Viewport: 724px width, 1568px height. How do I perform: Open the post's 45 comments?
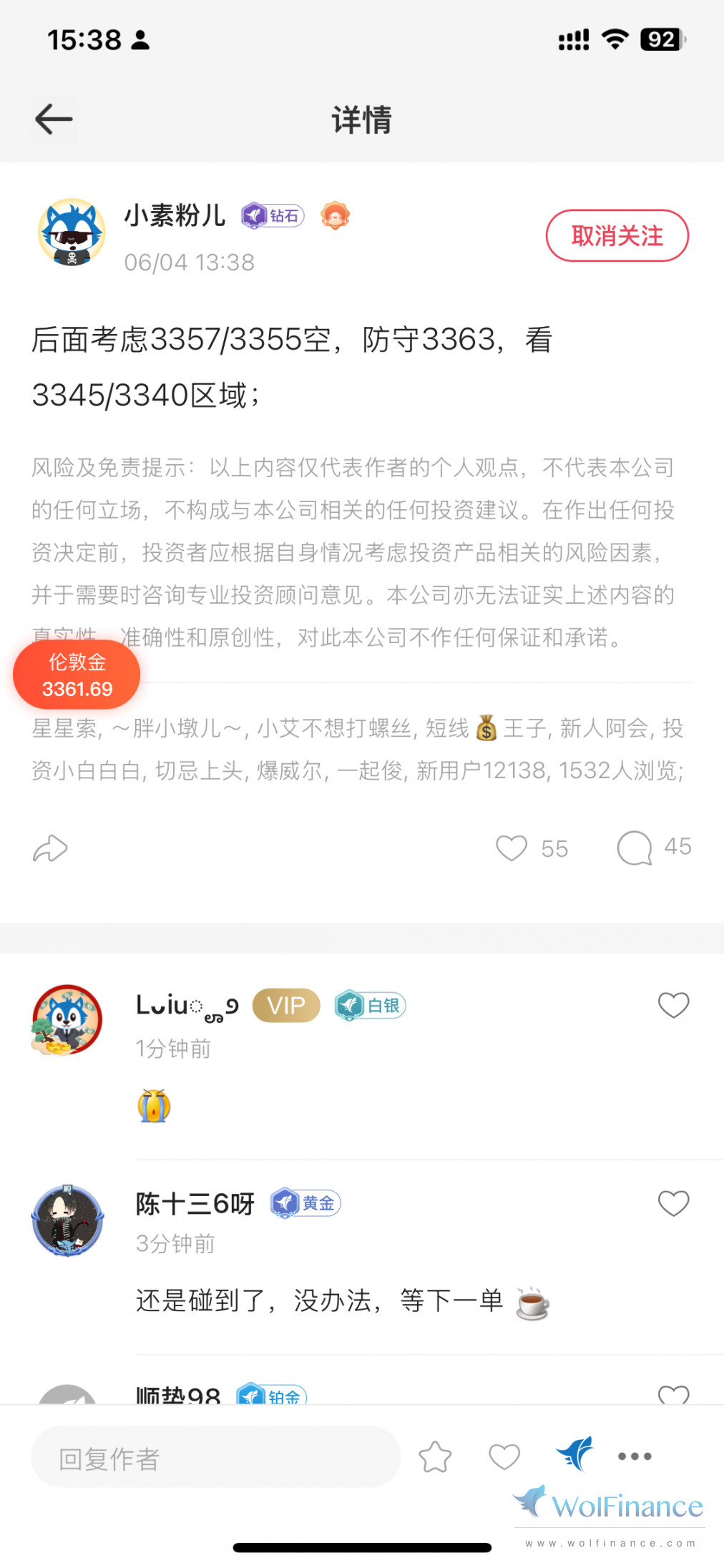coord(635,848)
